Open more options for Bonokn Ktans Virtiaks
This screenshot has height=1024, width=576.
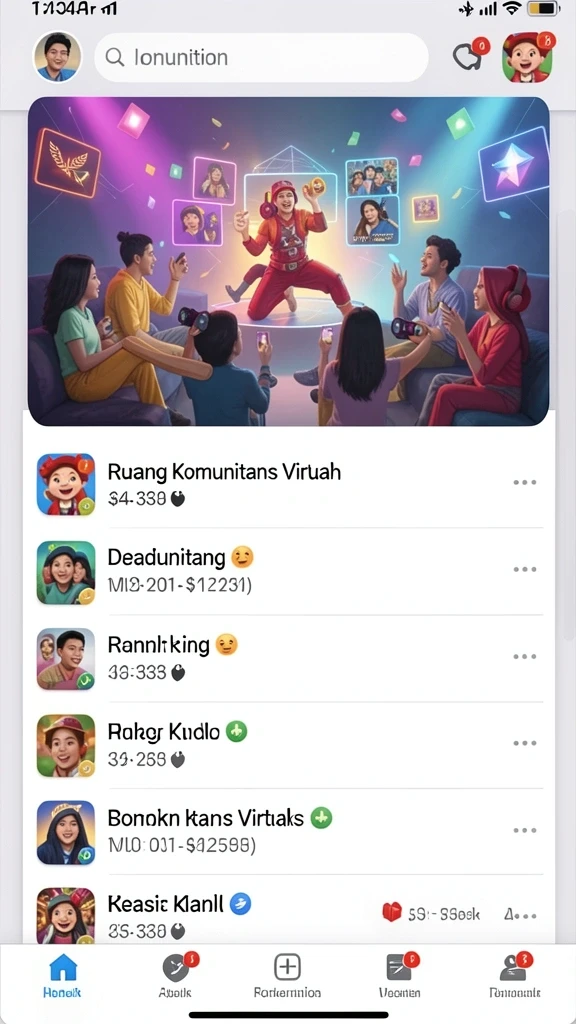point(524,831)
